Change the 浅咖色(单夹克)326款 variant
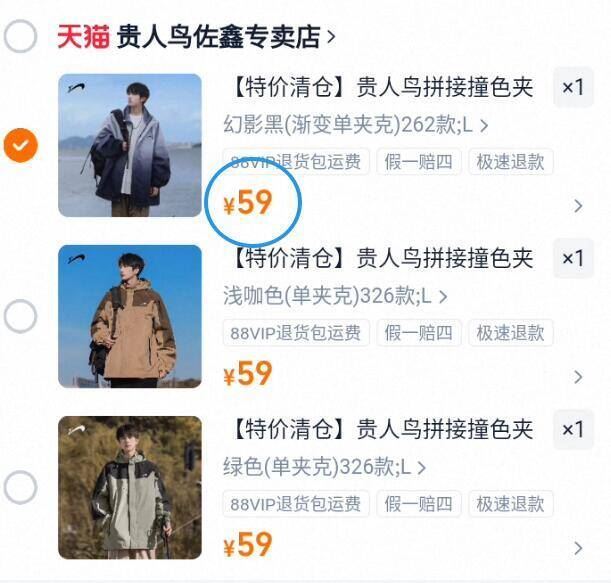611x583 pixels. (x=335, y=296)
